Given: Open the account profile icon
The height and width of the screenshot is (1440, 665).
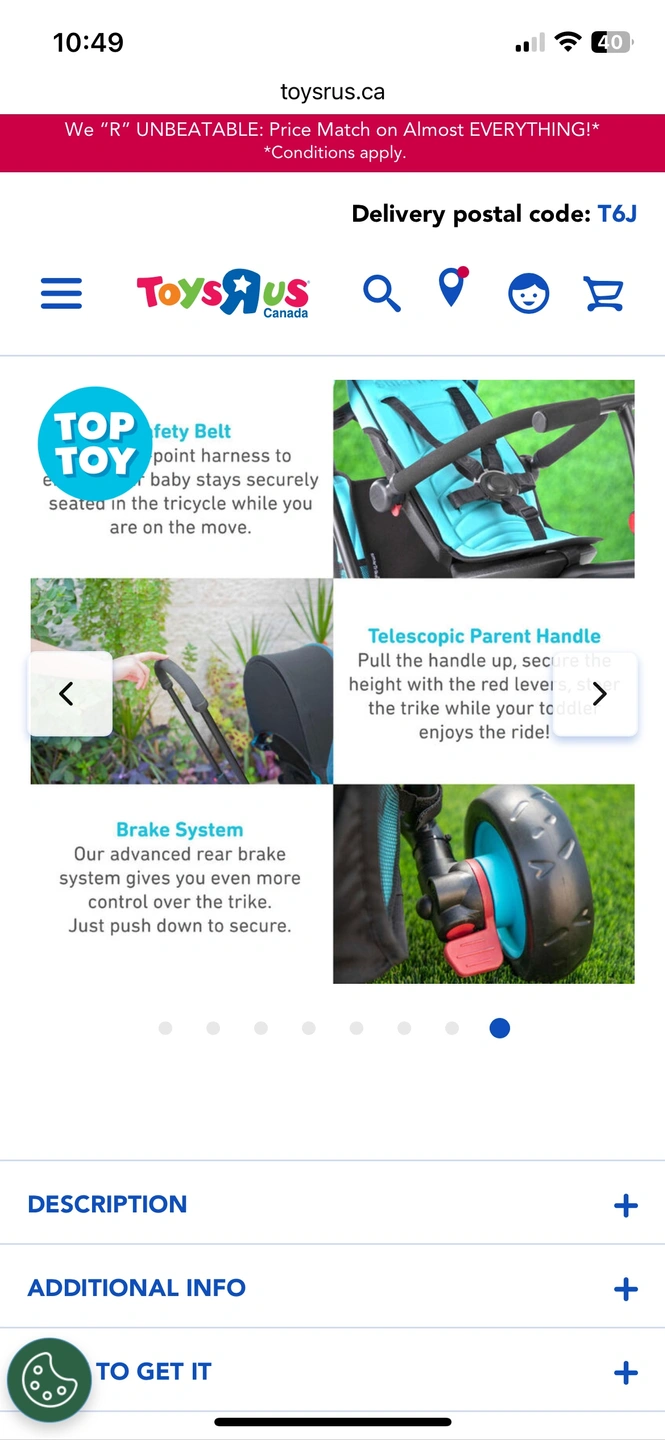Looking at the screenshot, I should (528, 294).
